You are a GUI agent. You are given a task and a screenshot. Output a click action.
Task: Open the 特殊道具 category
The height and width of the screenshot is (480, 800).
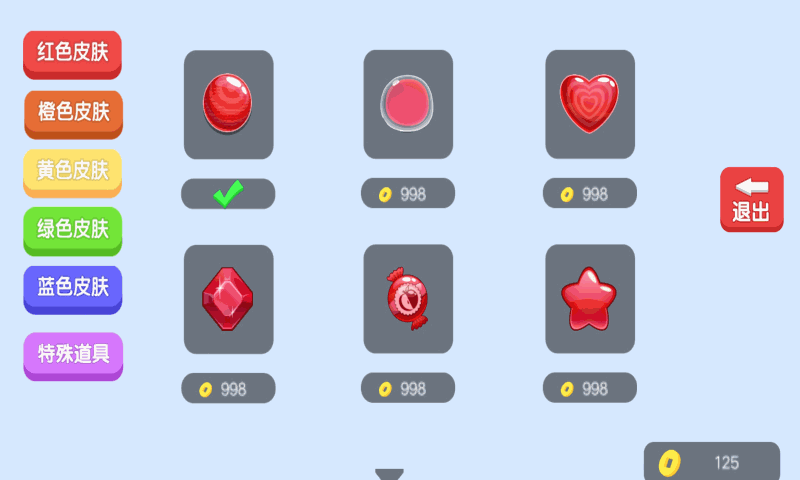(72, 354)
